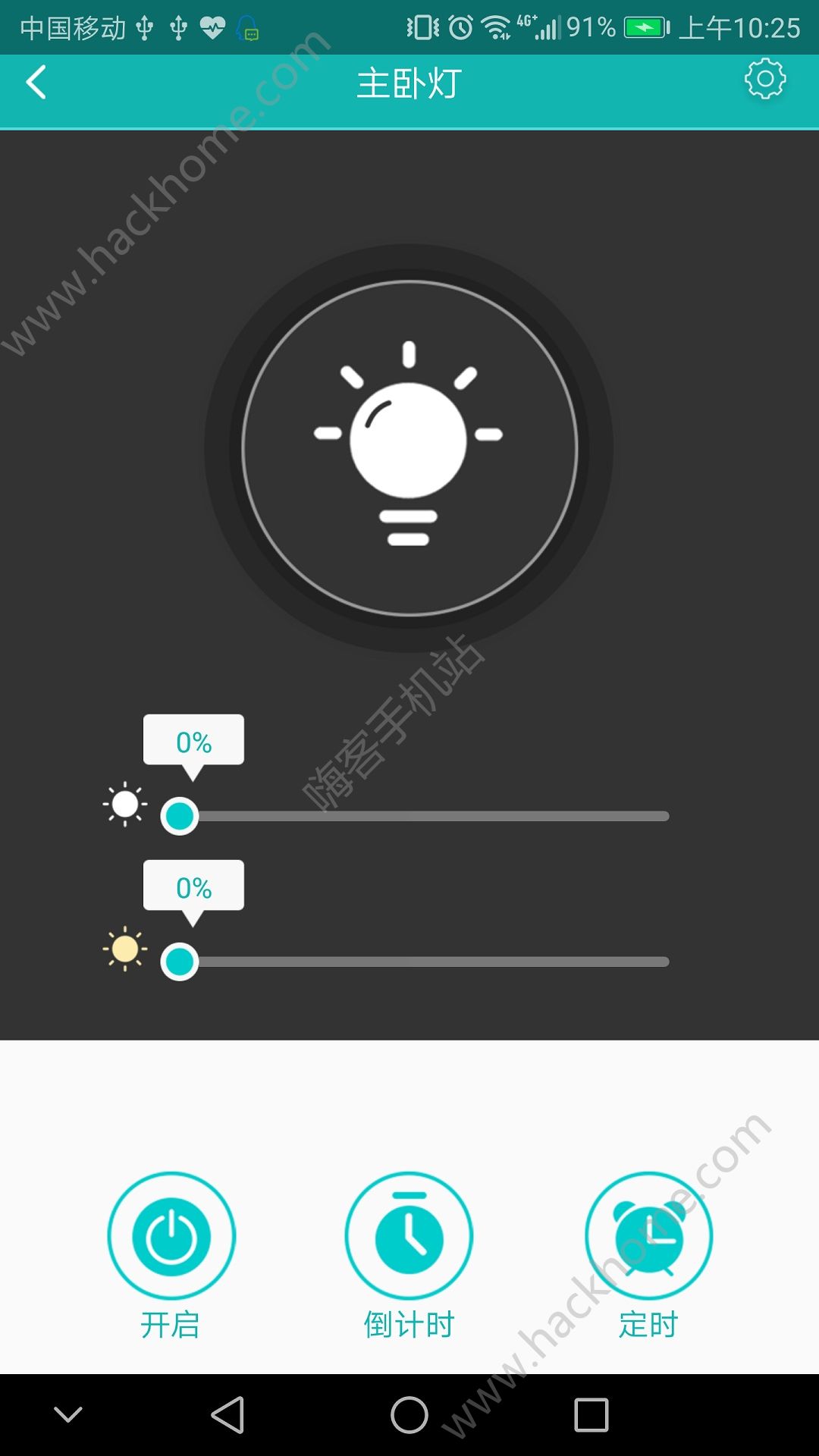This screenshot has width=819, height=1456.
Task: Open the settings gear icon
Action: coord(764,79)
